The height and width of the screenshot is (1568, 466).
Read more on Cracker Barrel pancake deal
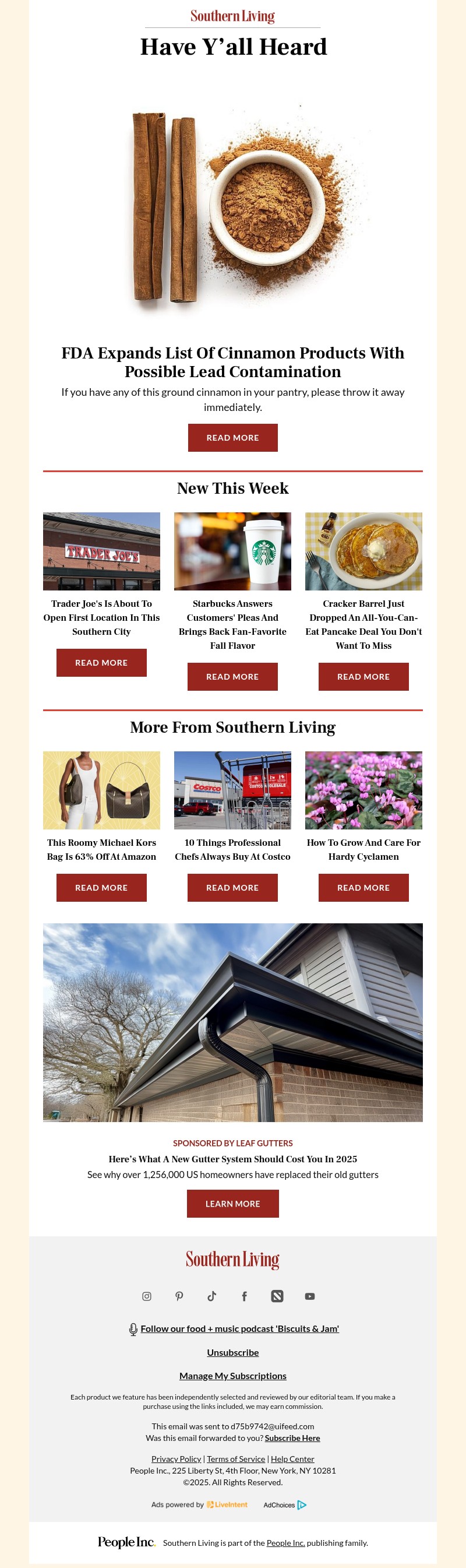click(363, 676)
